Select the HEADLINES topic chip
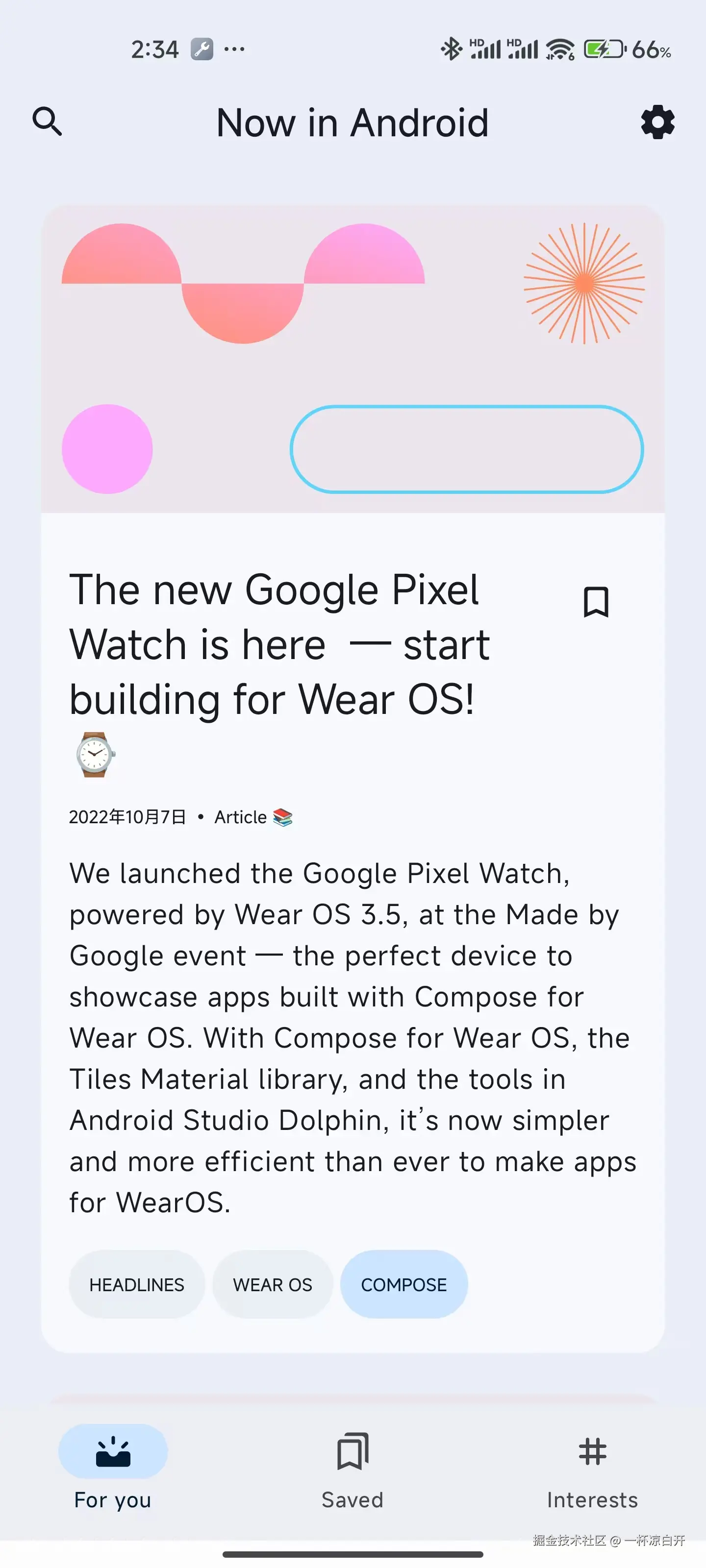This screenshot has height=1568, width=706. [136, 1284]
